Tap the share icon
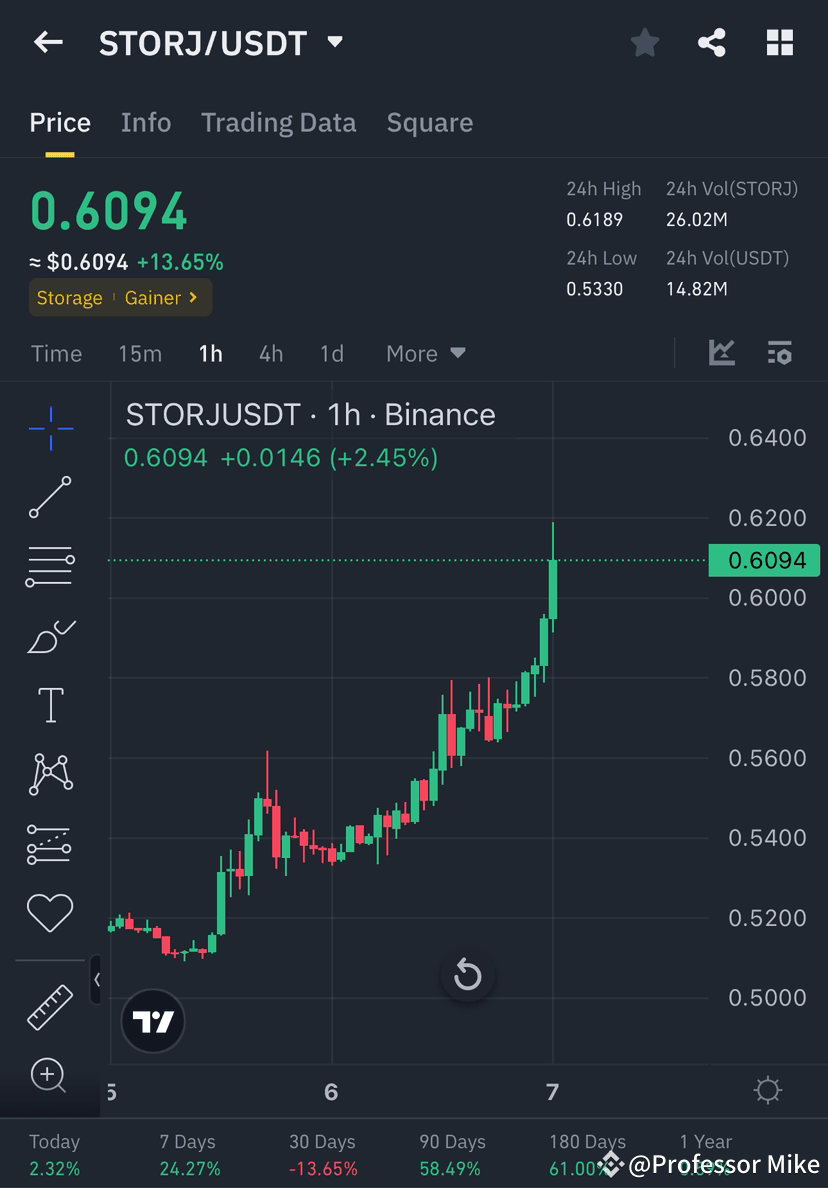The height and width of the screenshot is (1188, 828). 712,42
